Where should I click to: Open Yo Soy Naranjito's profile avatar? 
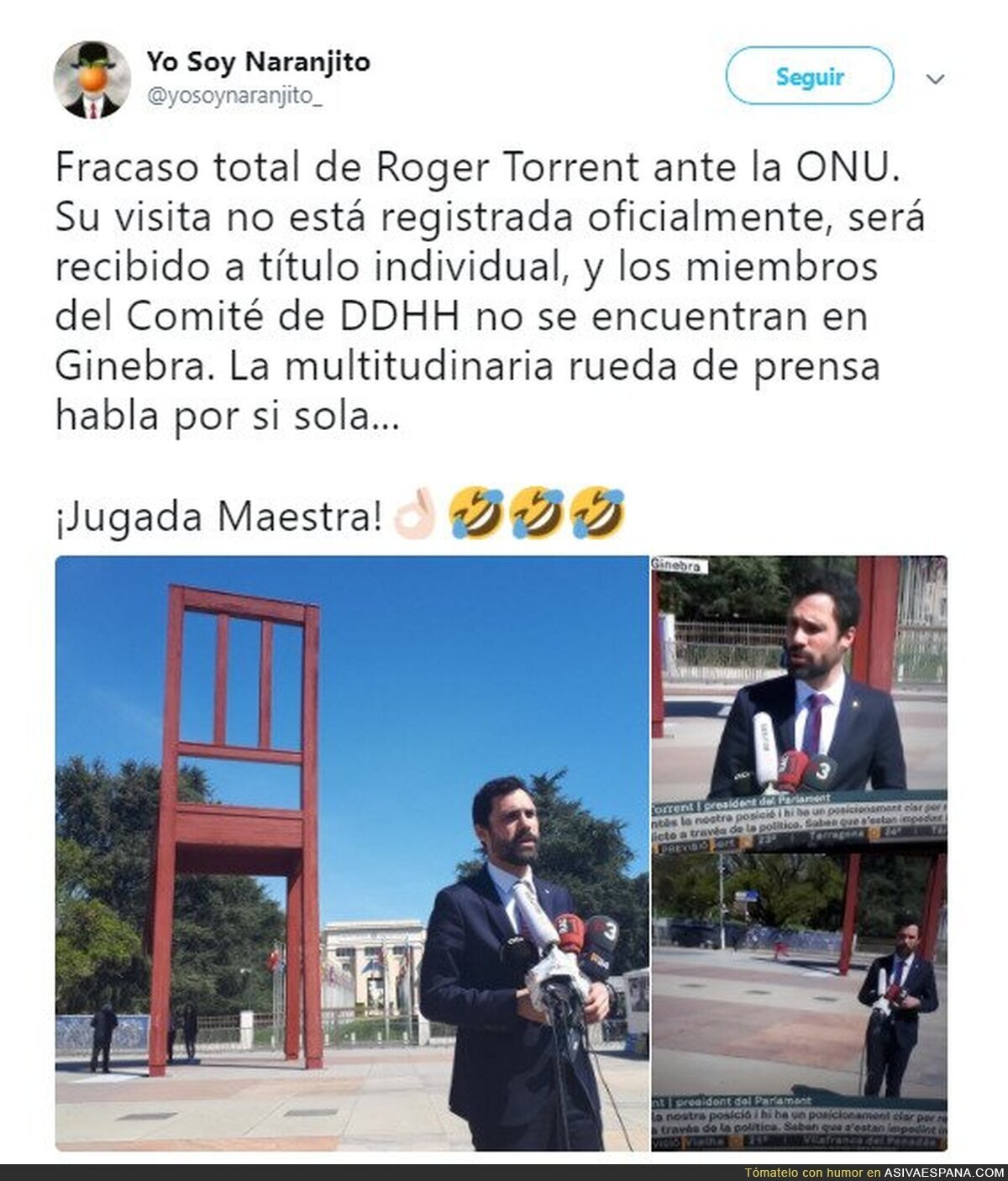(x=92, y=79)
